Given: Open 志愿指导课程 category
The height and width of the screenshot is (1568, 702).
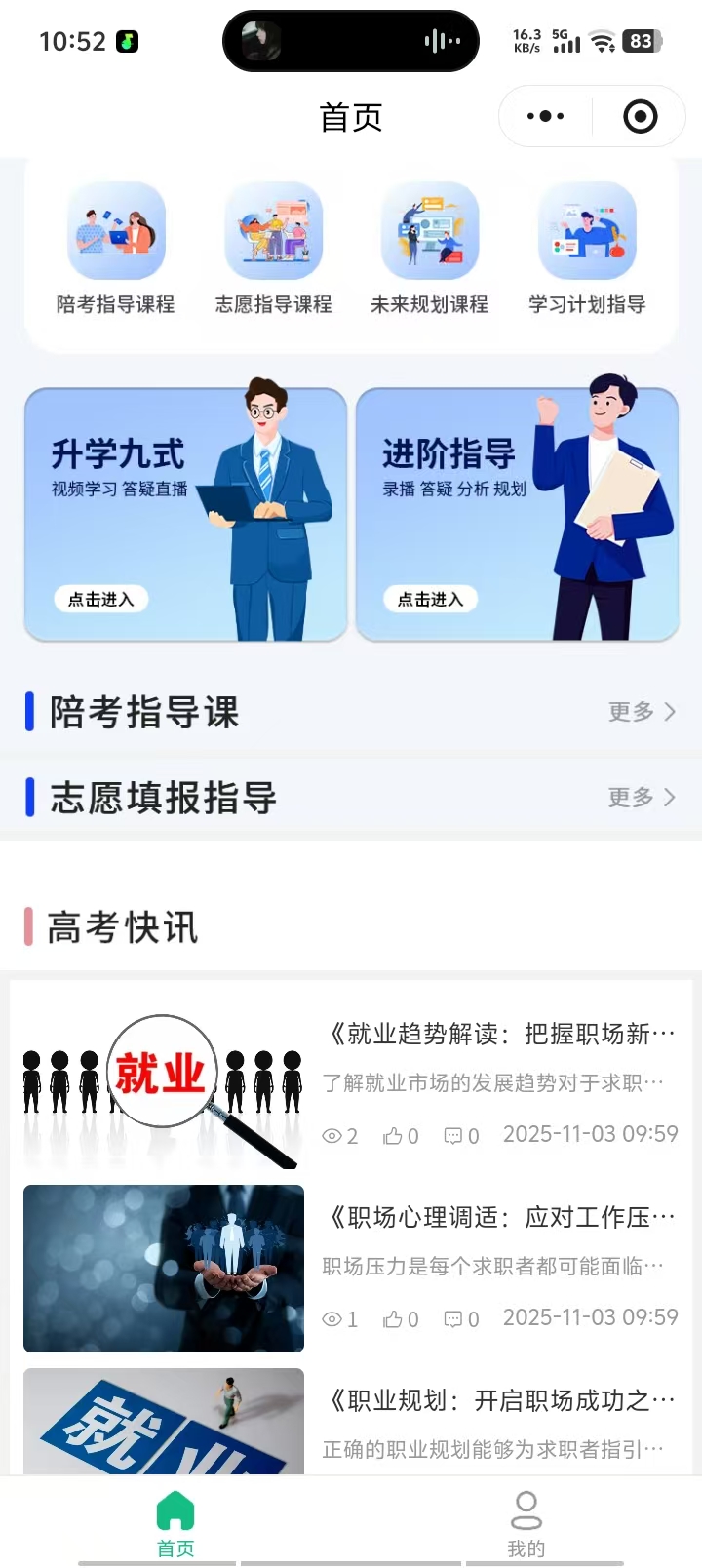Looking at the screenshot, I should pos(274,249).
